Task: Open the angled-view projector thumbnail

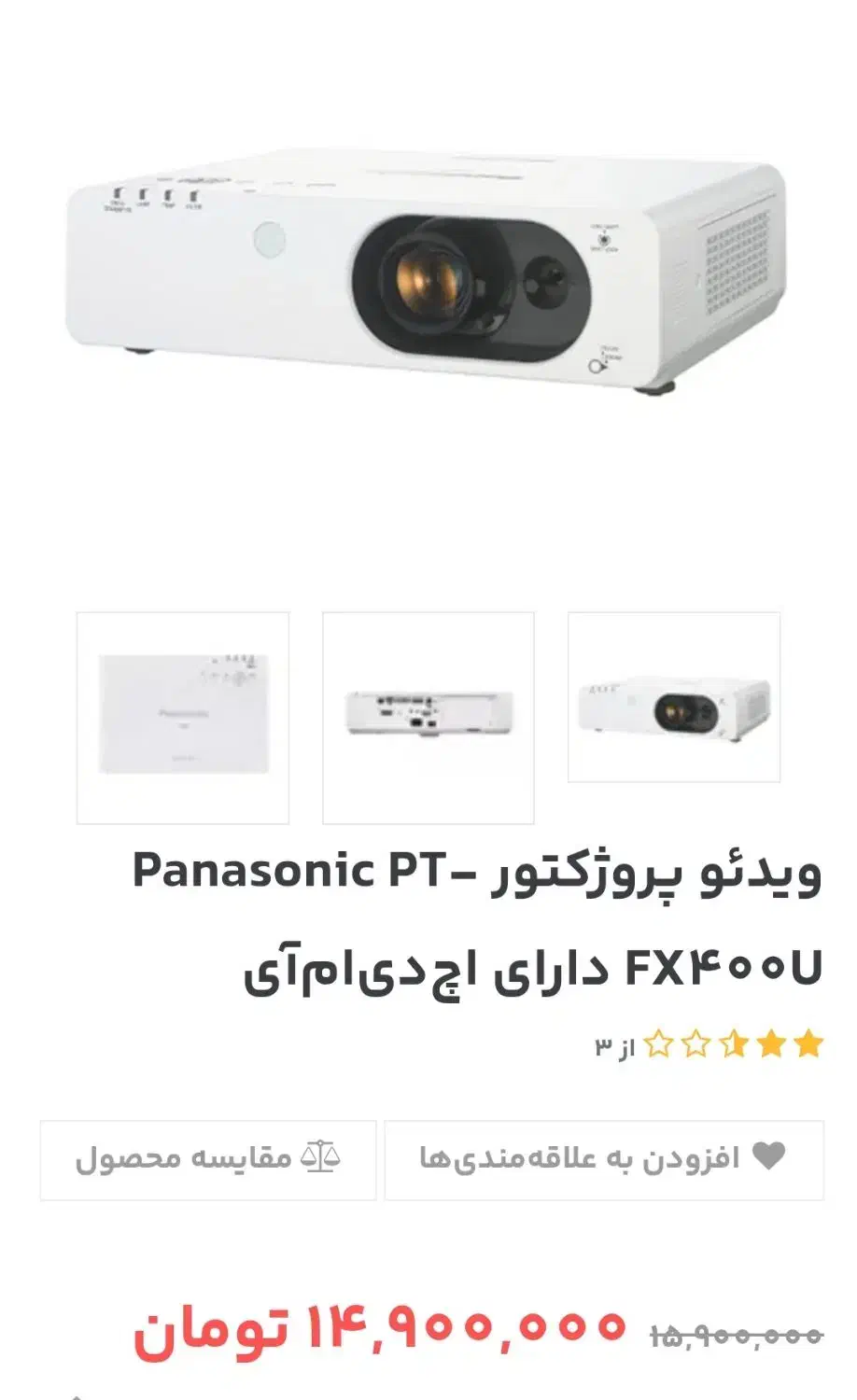Action: (675, 698)
